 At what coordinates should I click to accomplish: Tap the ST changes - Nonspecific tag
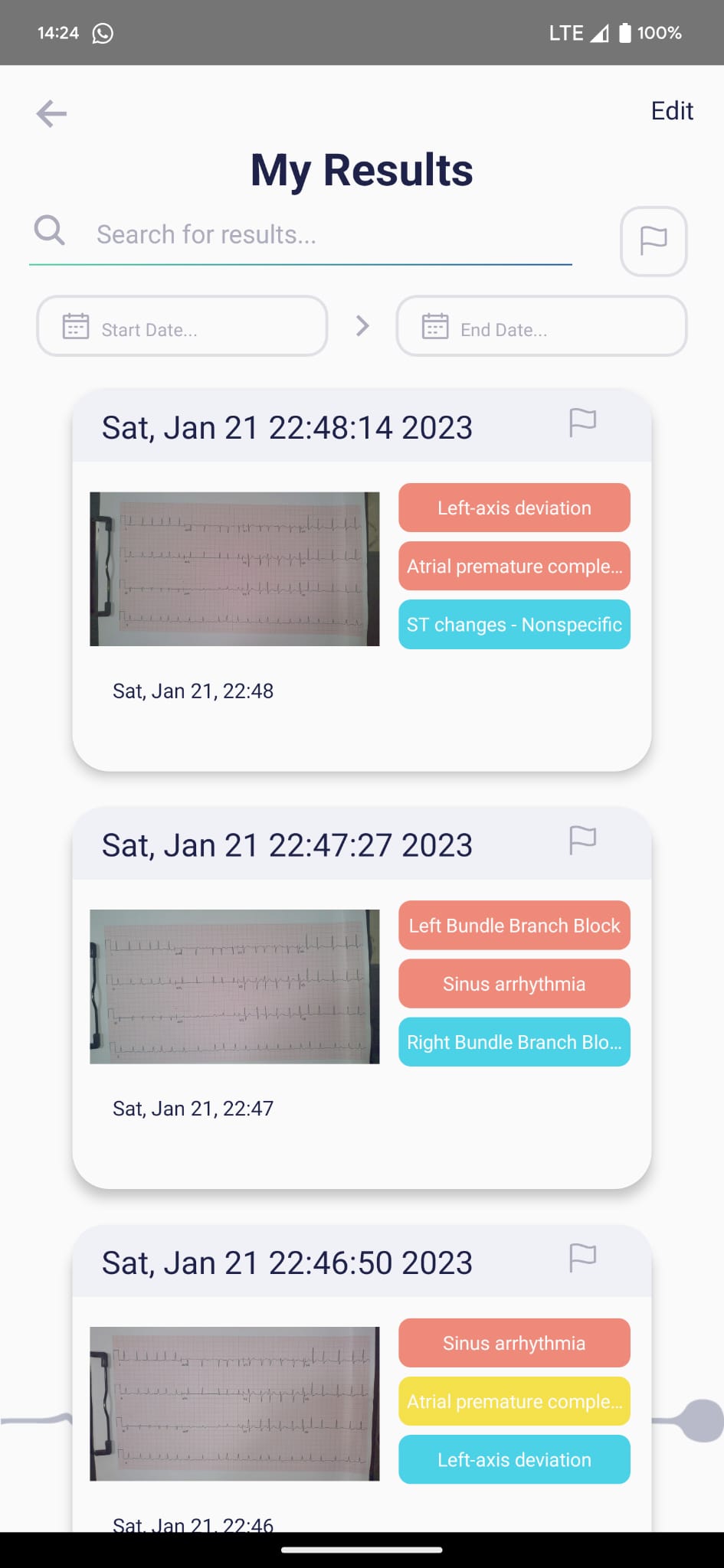point(514,625)
